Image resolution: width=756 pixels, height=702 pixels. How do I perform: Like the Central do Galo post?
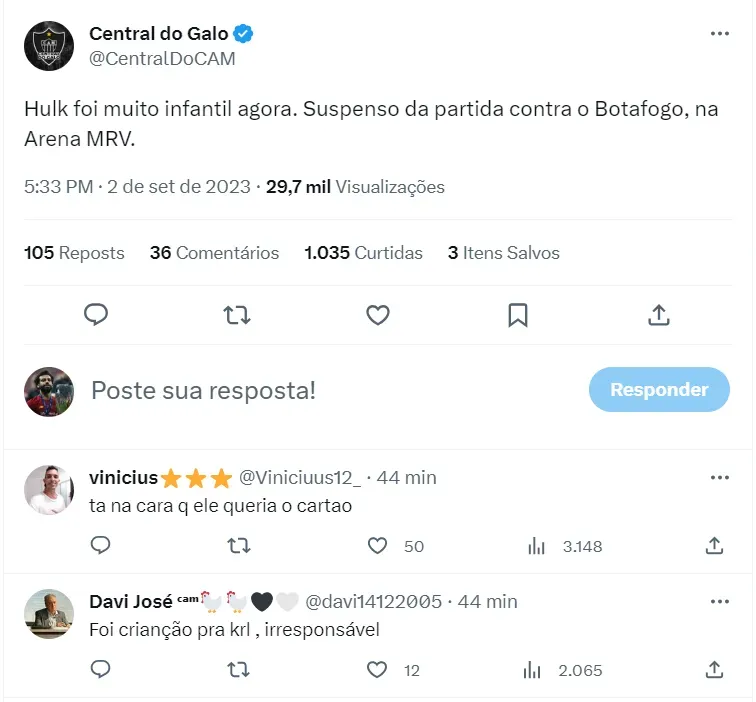377,315
